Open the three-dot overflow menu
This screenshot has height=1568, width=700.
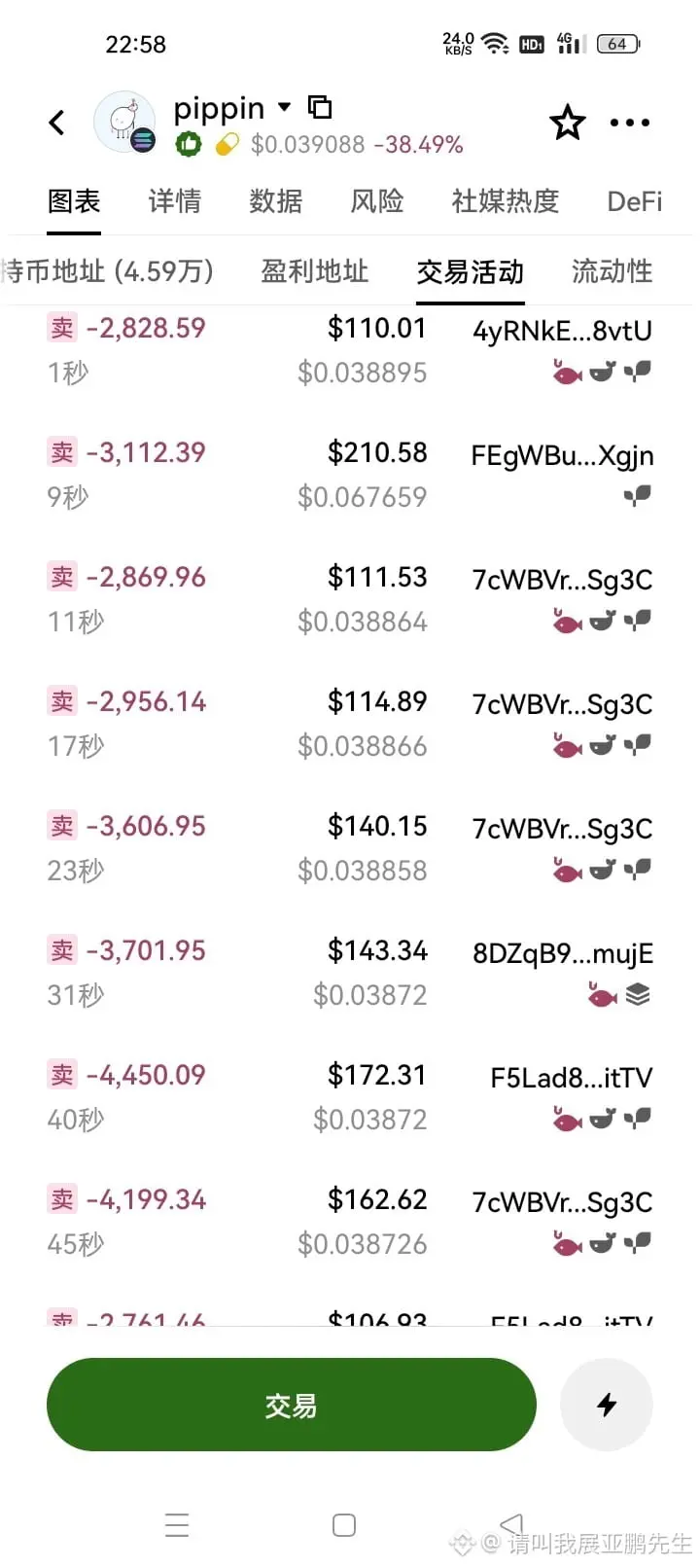point(630,124)
